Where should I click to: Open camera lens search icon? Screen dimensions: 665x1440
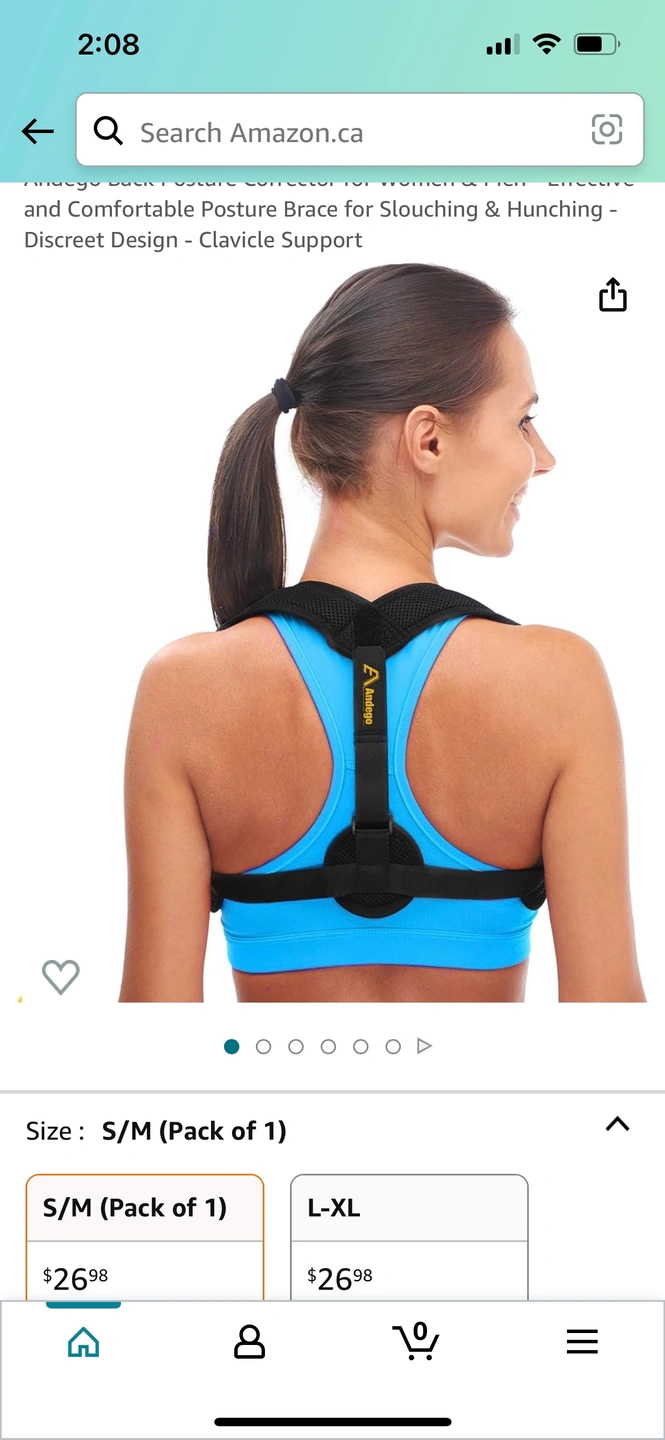pyautogui.click(x=607, y=130)
